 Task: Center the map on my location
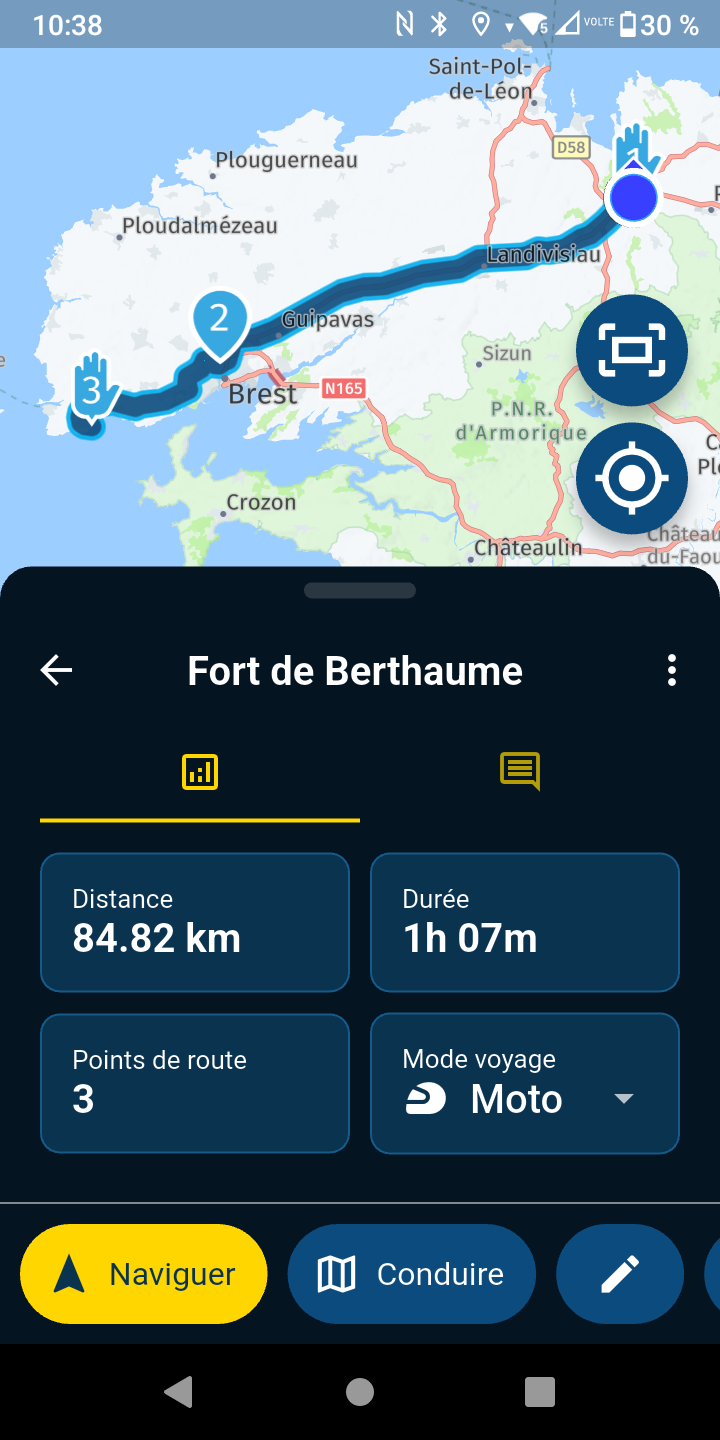point(631,478)
